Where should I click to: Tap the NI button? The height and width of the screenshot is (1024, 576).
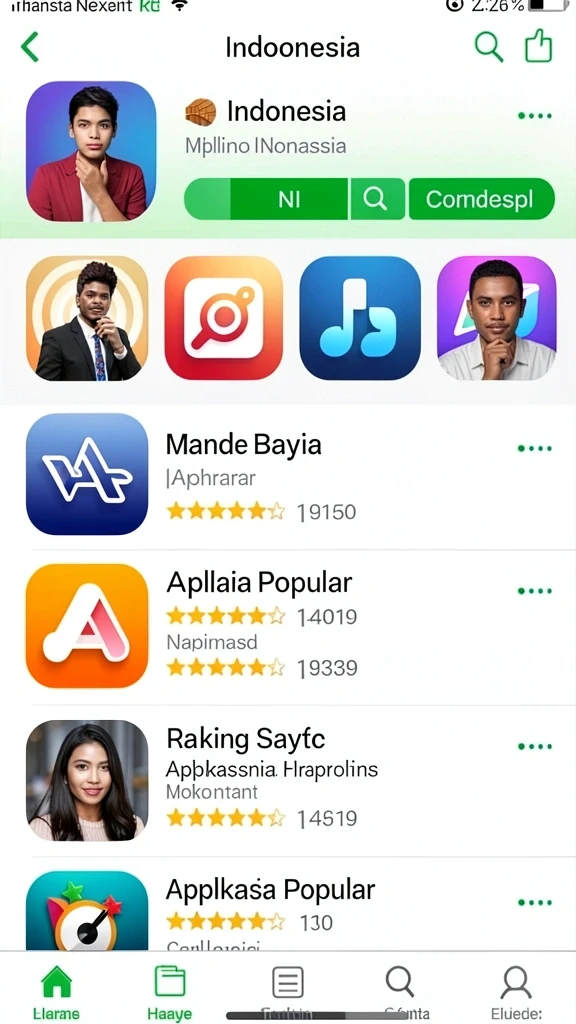(x=289, y=199)
